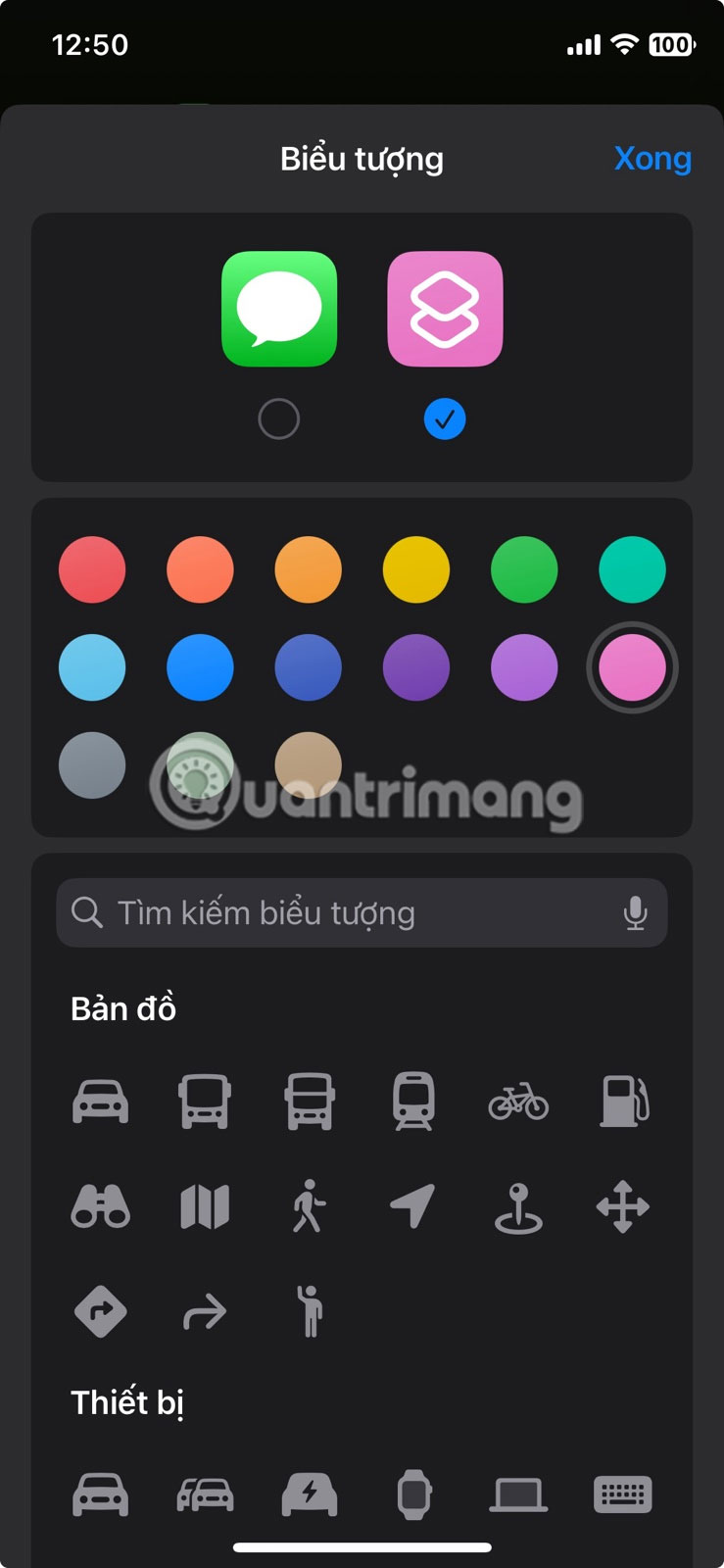This screenshot has height=1568, width=724.
Task: Select the green Messages app icon option
Action: (279, 310)
